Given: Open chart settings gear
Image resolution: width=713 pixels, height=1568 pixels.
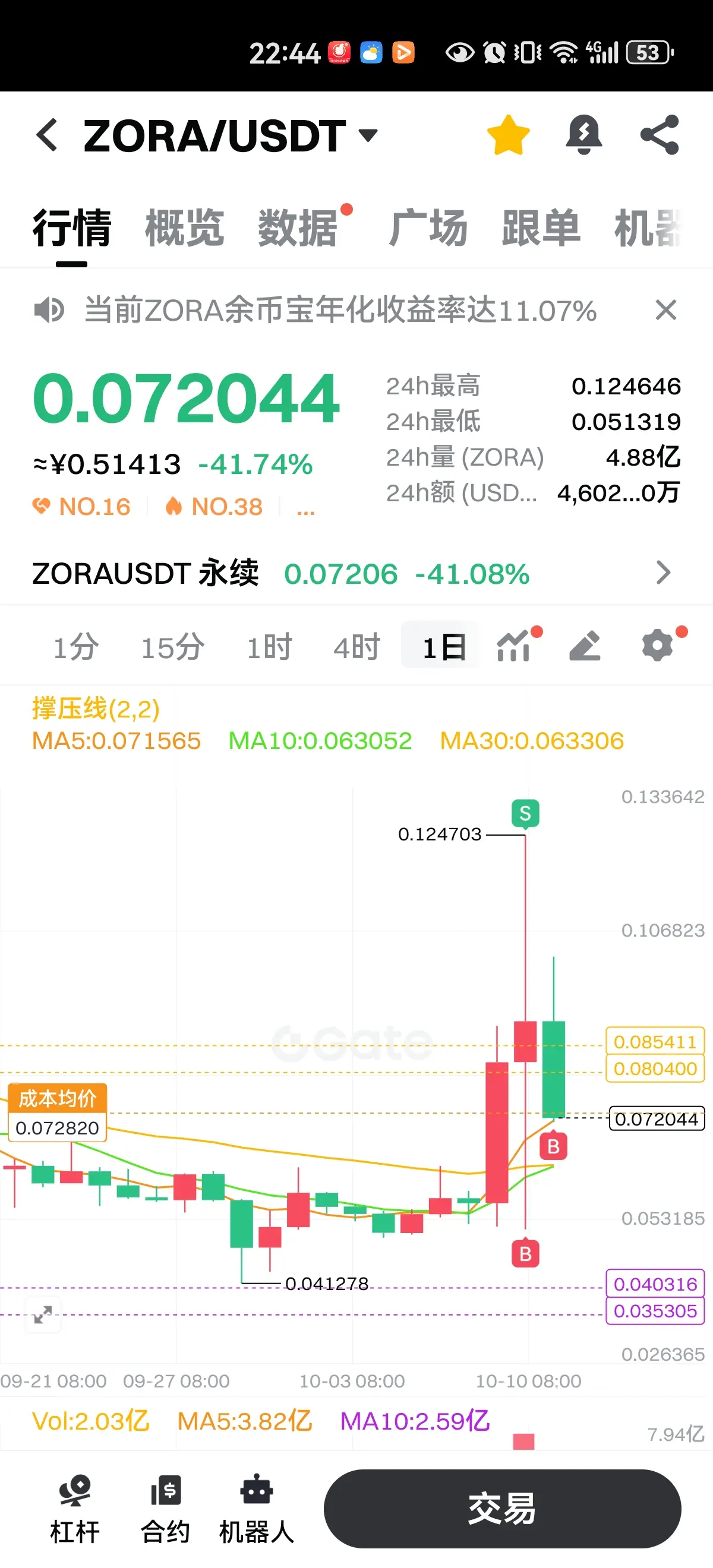Looking at the screenshot, I should (658, 645).
